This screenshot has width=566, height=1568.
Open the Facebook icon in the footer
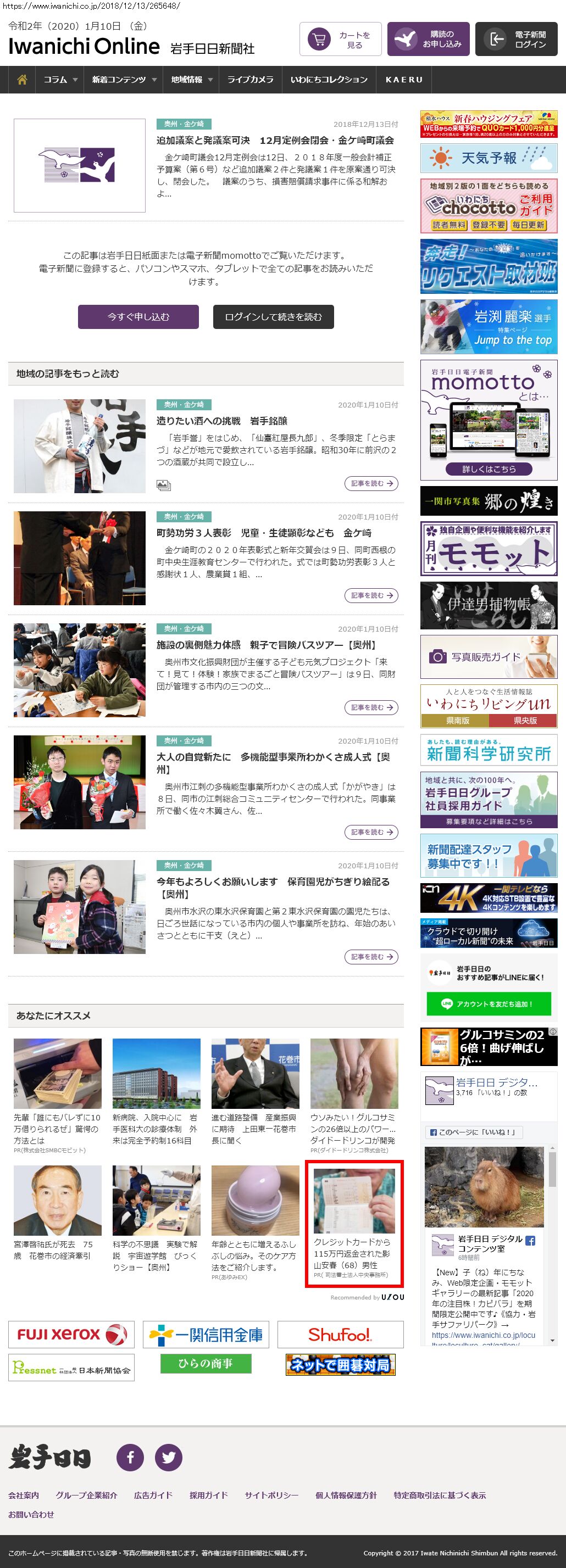130,1457
